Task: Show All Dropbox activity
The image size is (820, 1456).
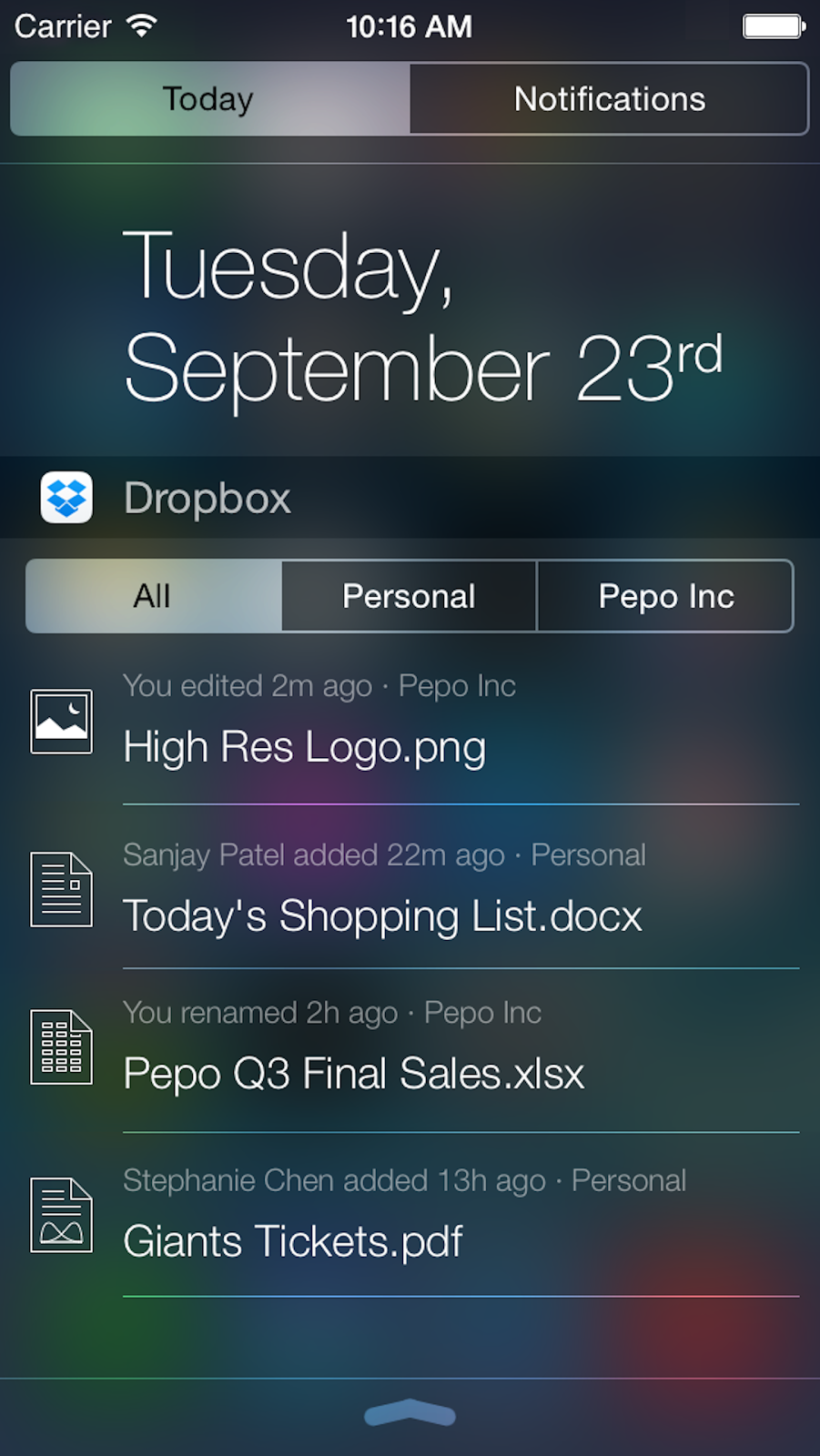Action: click(x=154, y=596)
